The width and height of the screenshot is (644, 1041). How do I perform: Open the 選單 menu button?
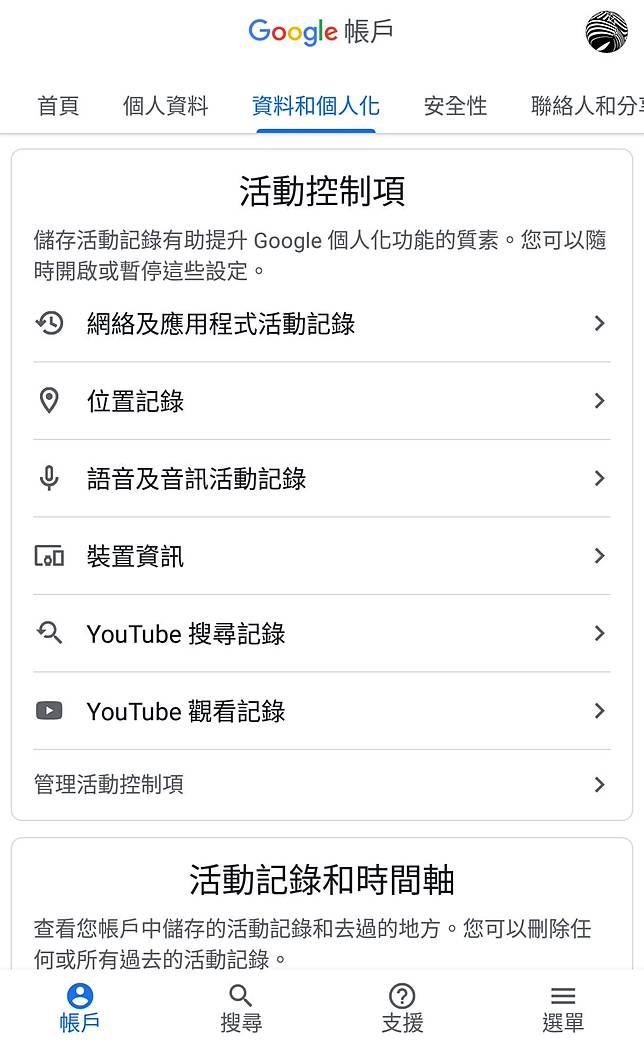(x=563, y=1006)
